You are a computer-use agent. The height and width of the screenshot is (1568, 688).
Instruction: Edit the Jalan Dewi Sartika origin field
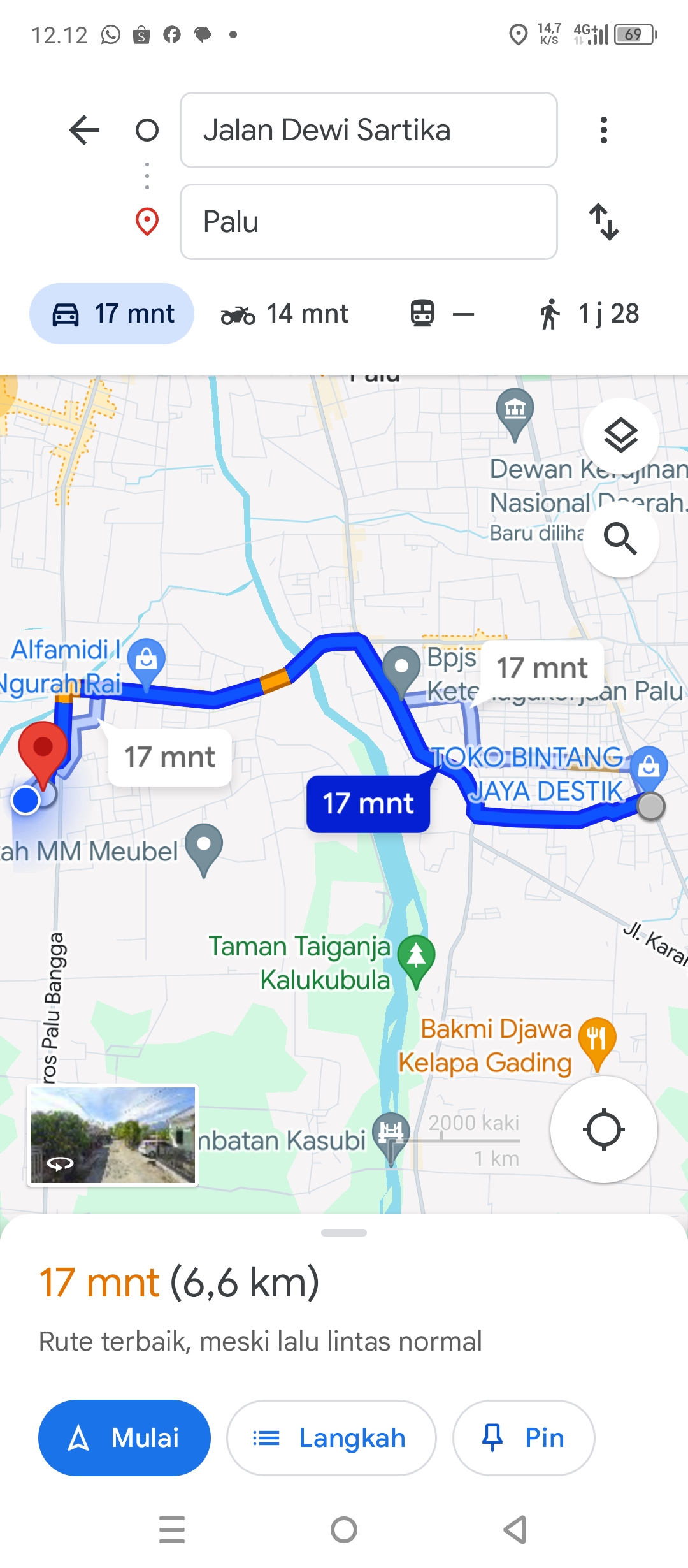[369, 130]
